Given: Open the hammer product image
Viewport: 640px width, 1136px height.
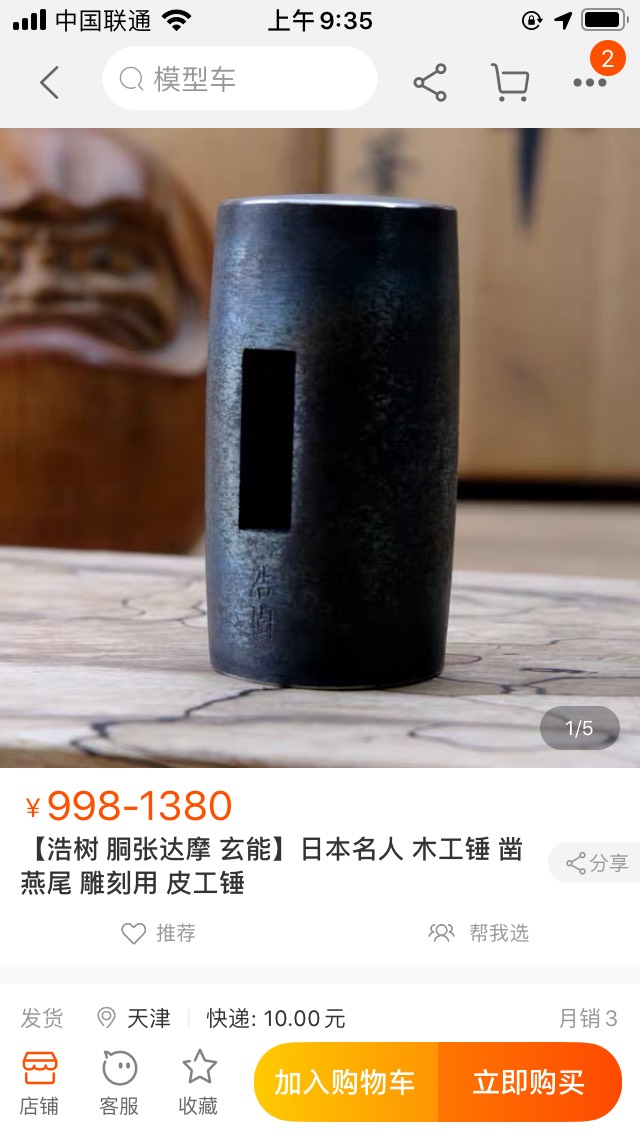Looking at the screenshot, I should (x=320, y=448).
